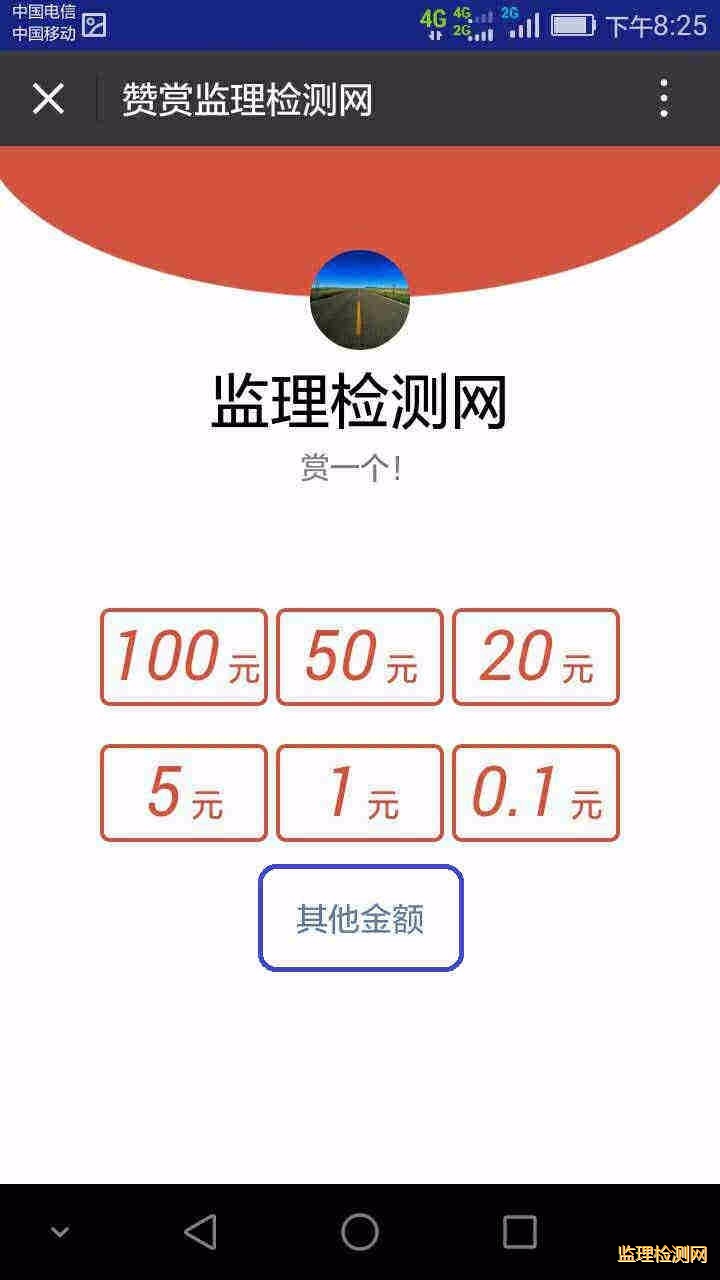Tap the 0.1元 reward amount
The image size is (720, 1280).
pyautogui.click(x=536, y=793)
